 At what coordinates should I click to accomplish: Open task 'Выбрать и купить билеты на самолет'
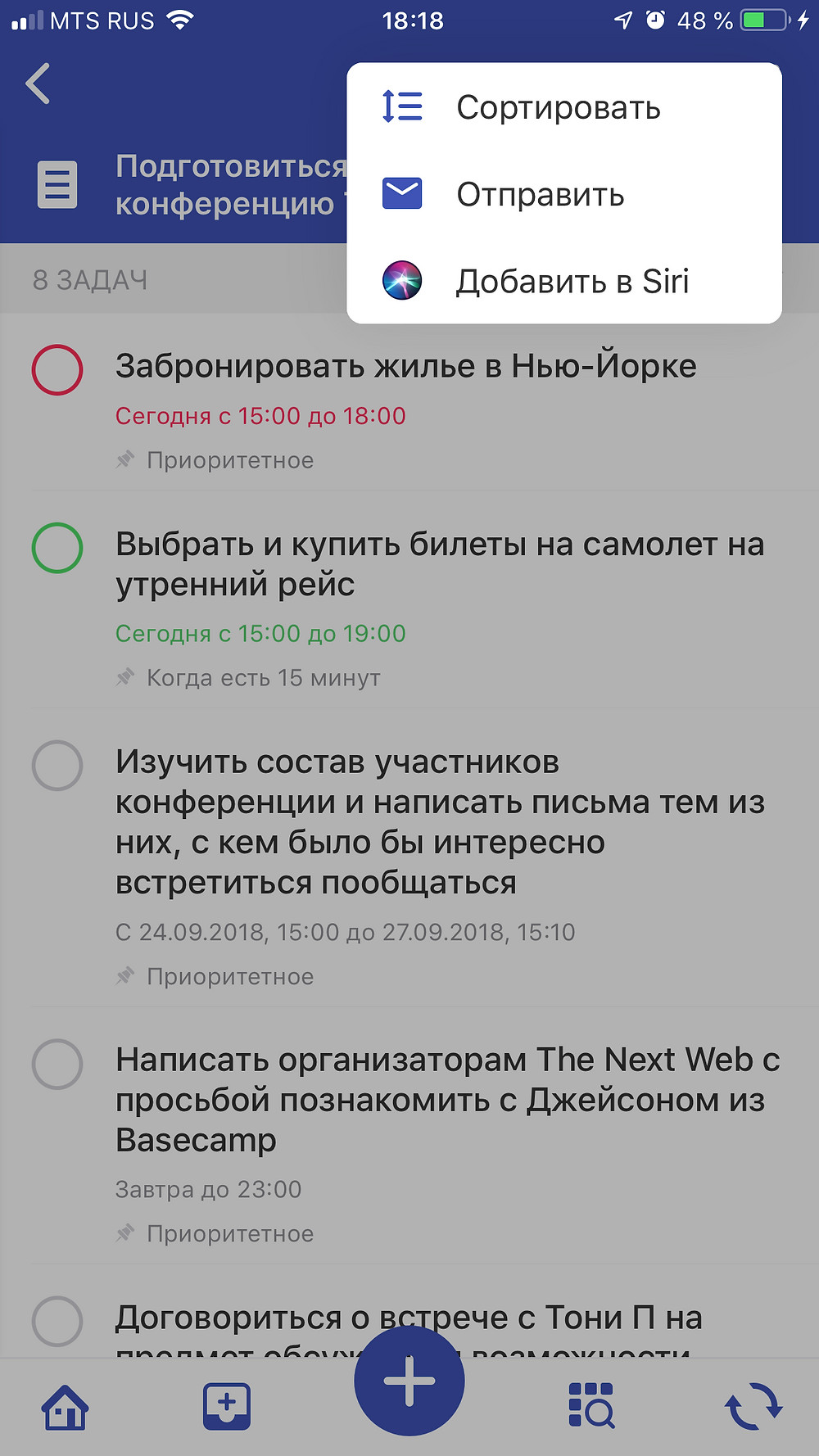(440, 564)
